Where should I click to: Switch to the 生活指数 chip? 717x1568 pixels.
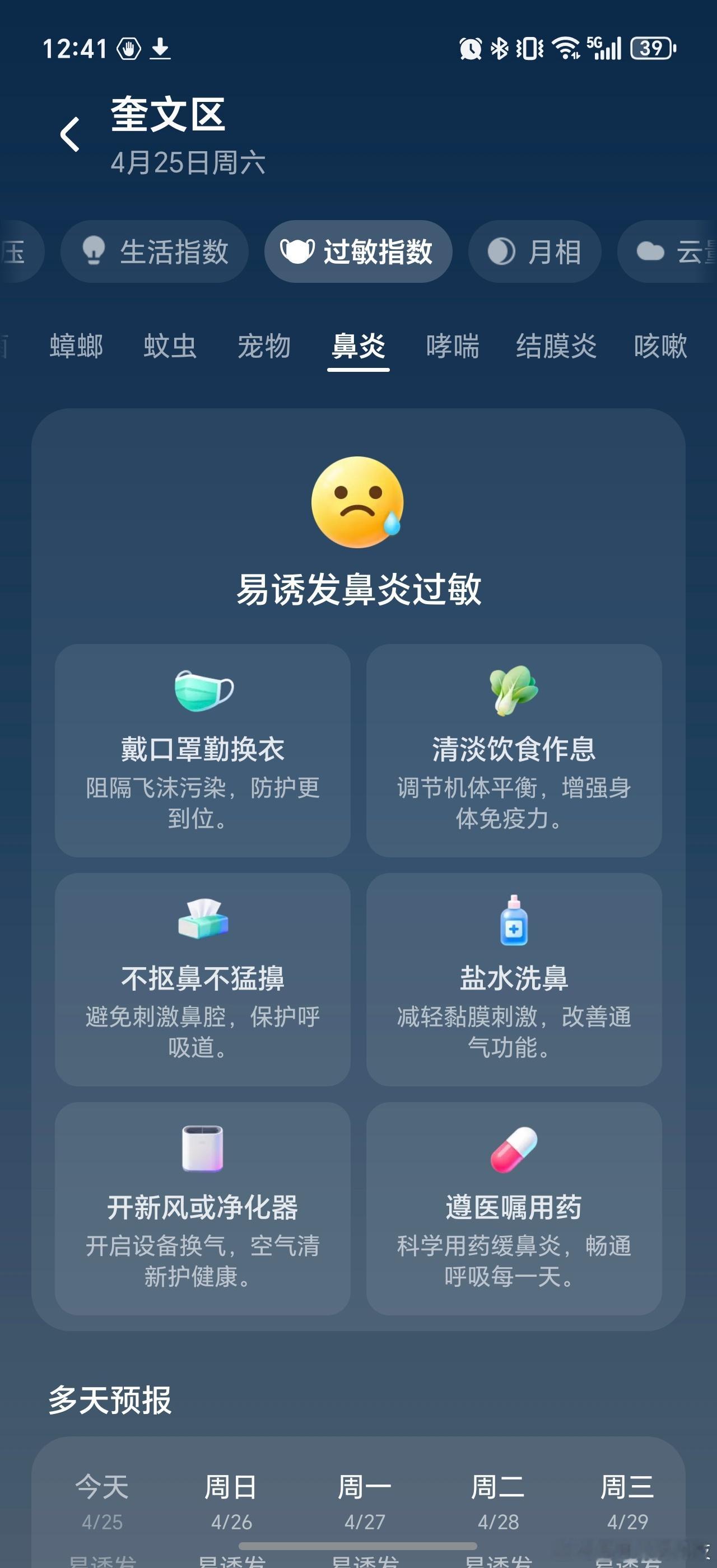point(155,251)
